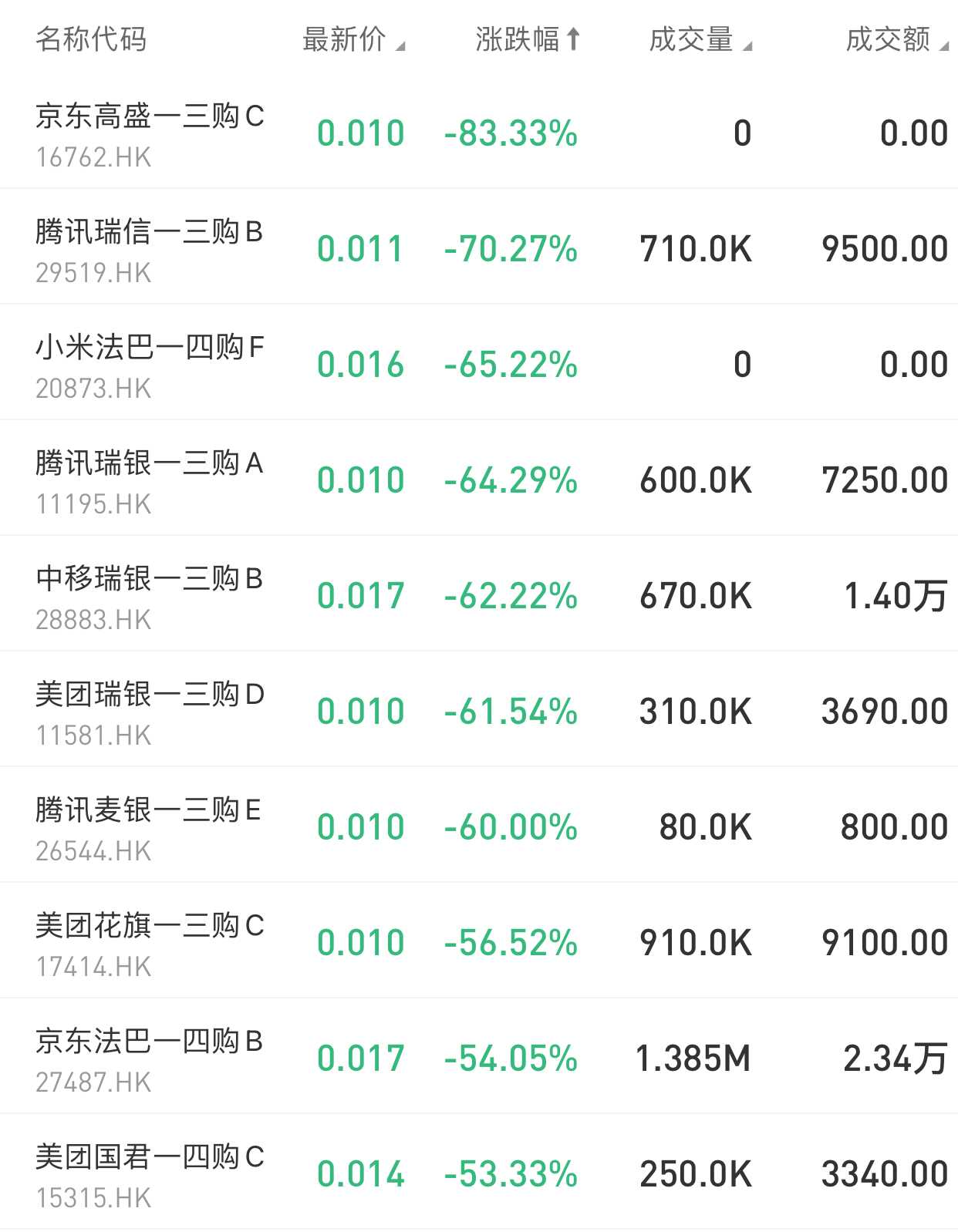958x1232 pixels.
Task: Toggle sorting by 涨跌幅
Action: pos(527,39)
